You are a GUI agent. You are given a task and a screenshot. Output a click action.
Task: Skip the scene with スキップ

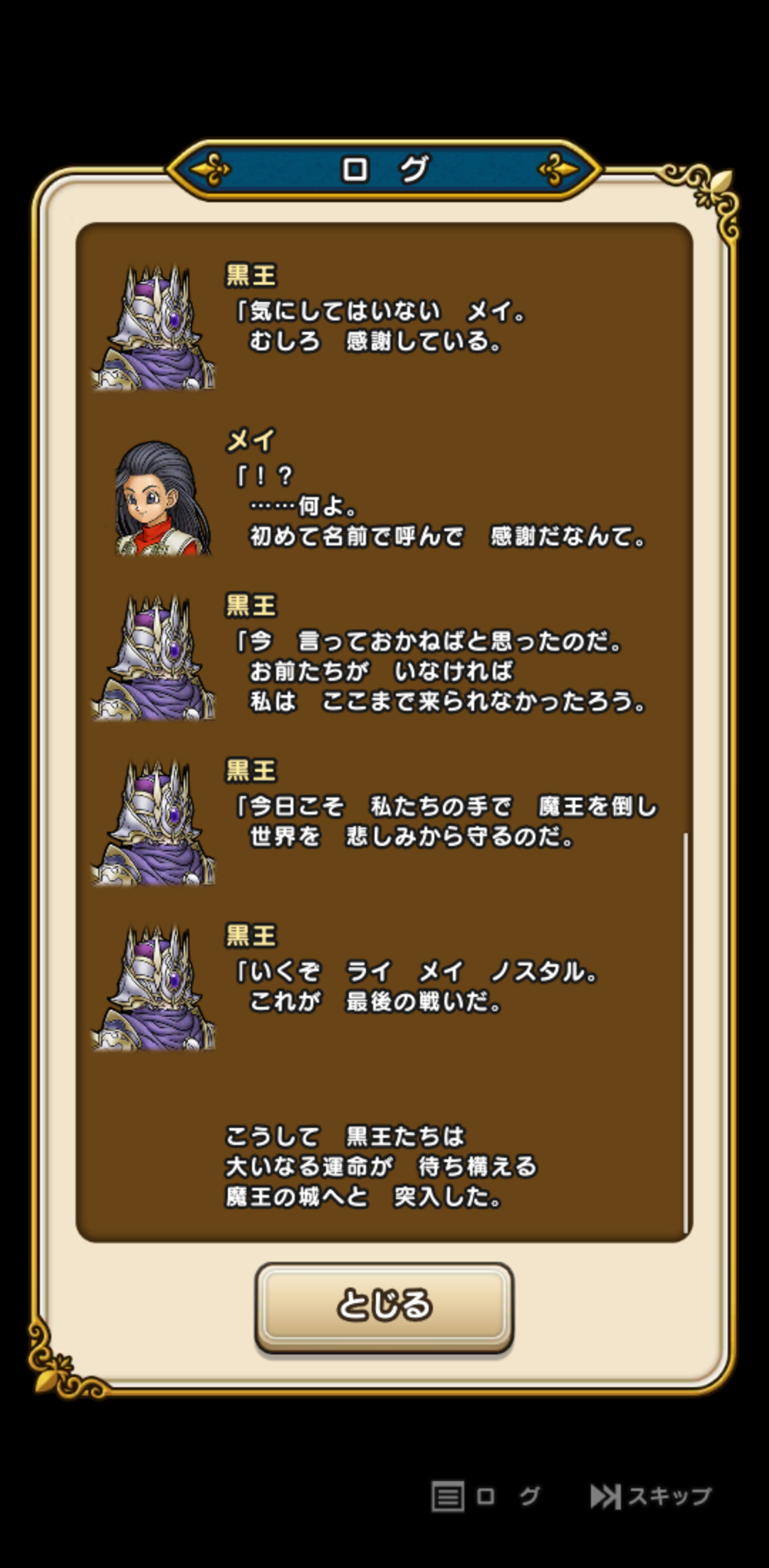click(651, 1495)
